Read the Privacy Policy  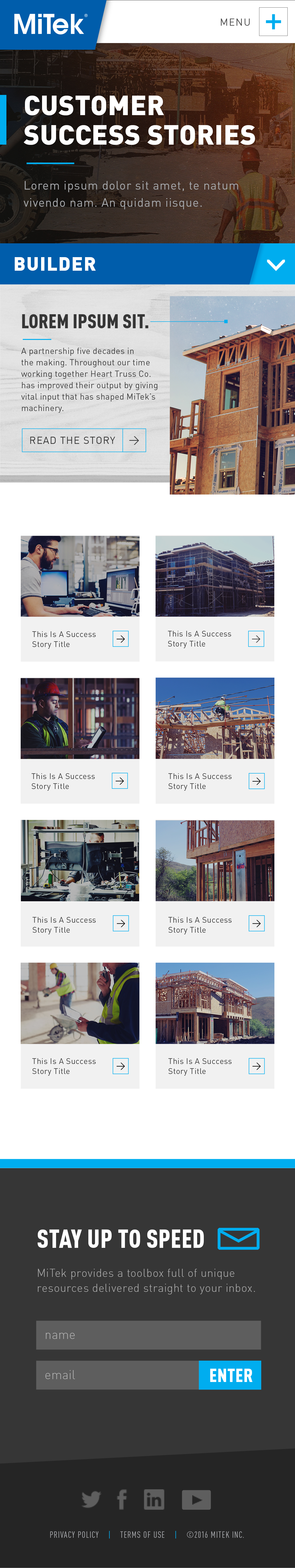coord(74,1534)
